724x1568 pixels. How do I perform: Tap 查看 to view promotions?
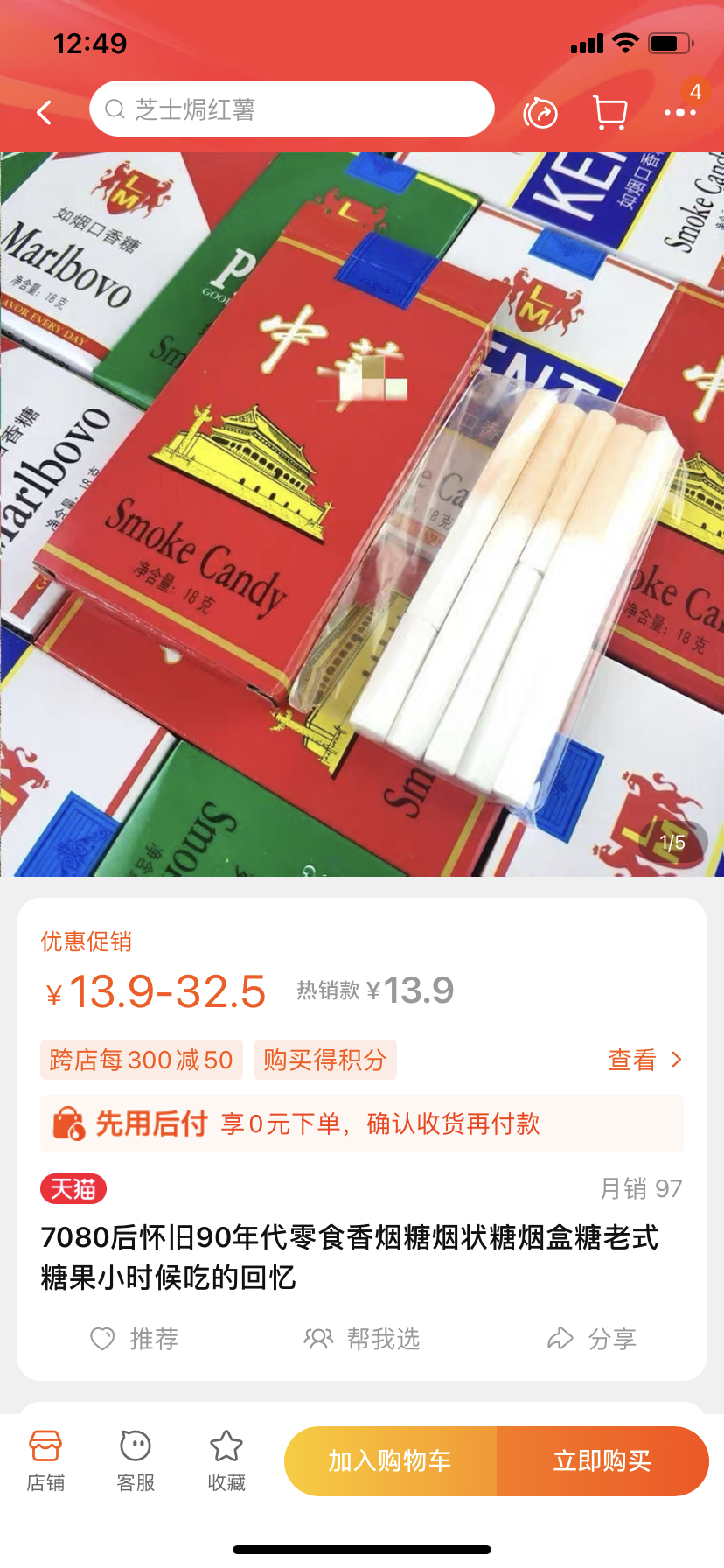click(644, 1060)
